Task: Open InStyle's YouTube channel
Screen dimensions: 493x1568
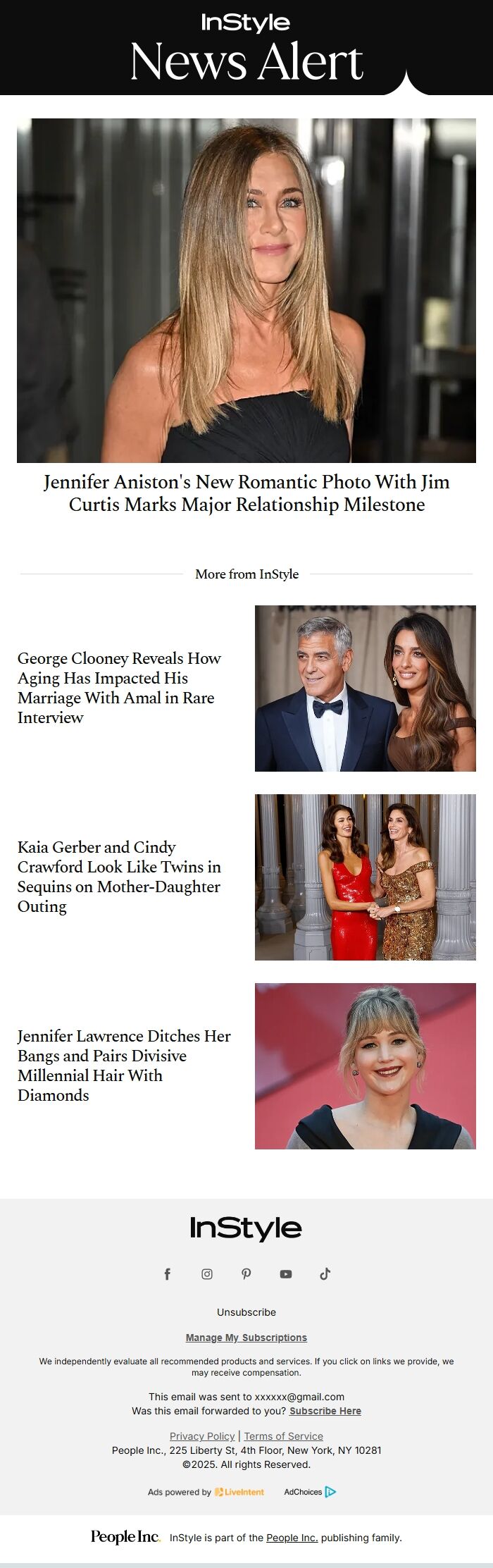Action: click(286, 1274)
